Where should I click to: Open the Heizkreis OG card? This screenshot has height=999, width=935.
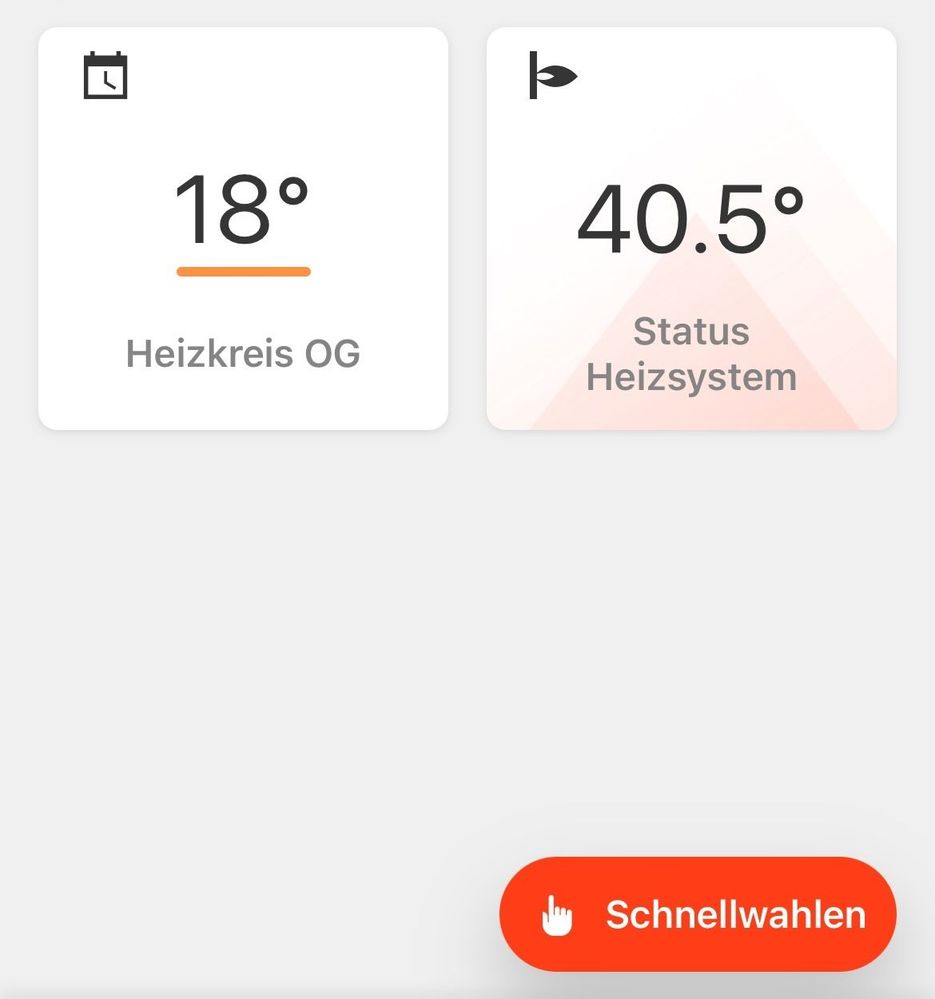point(243,229)
